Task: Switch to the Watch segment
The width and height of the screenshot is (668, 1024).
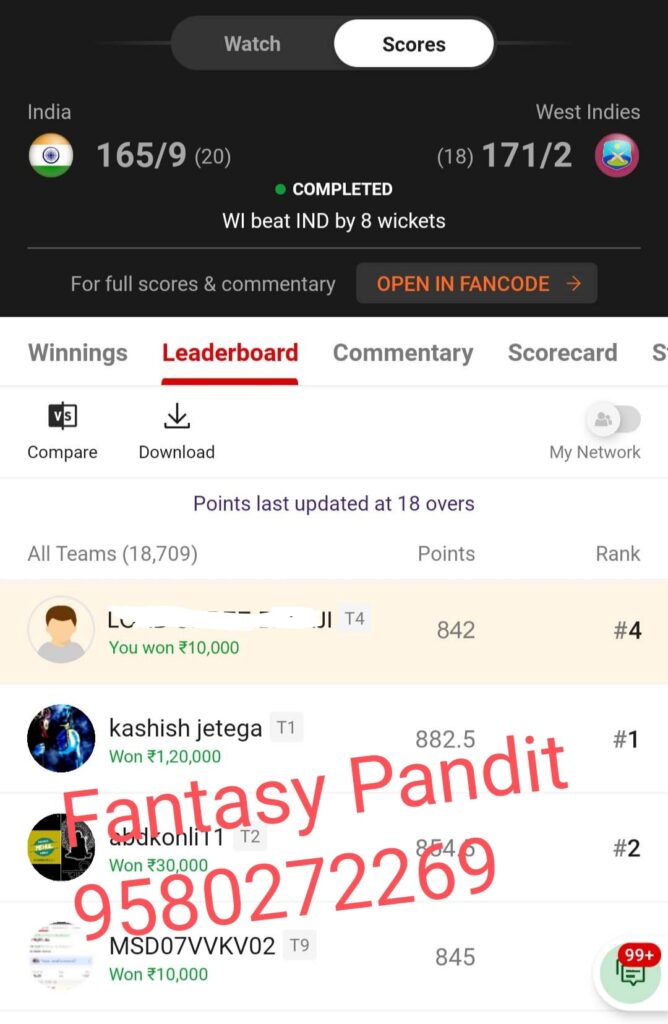Action: tap(252, 44)
